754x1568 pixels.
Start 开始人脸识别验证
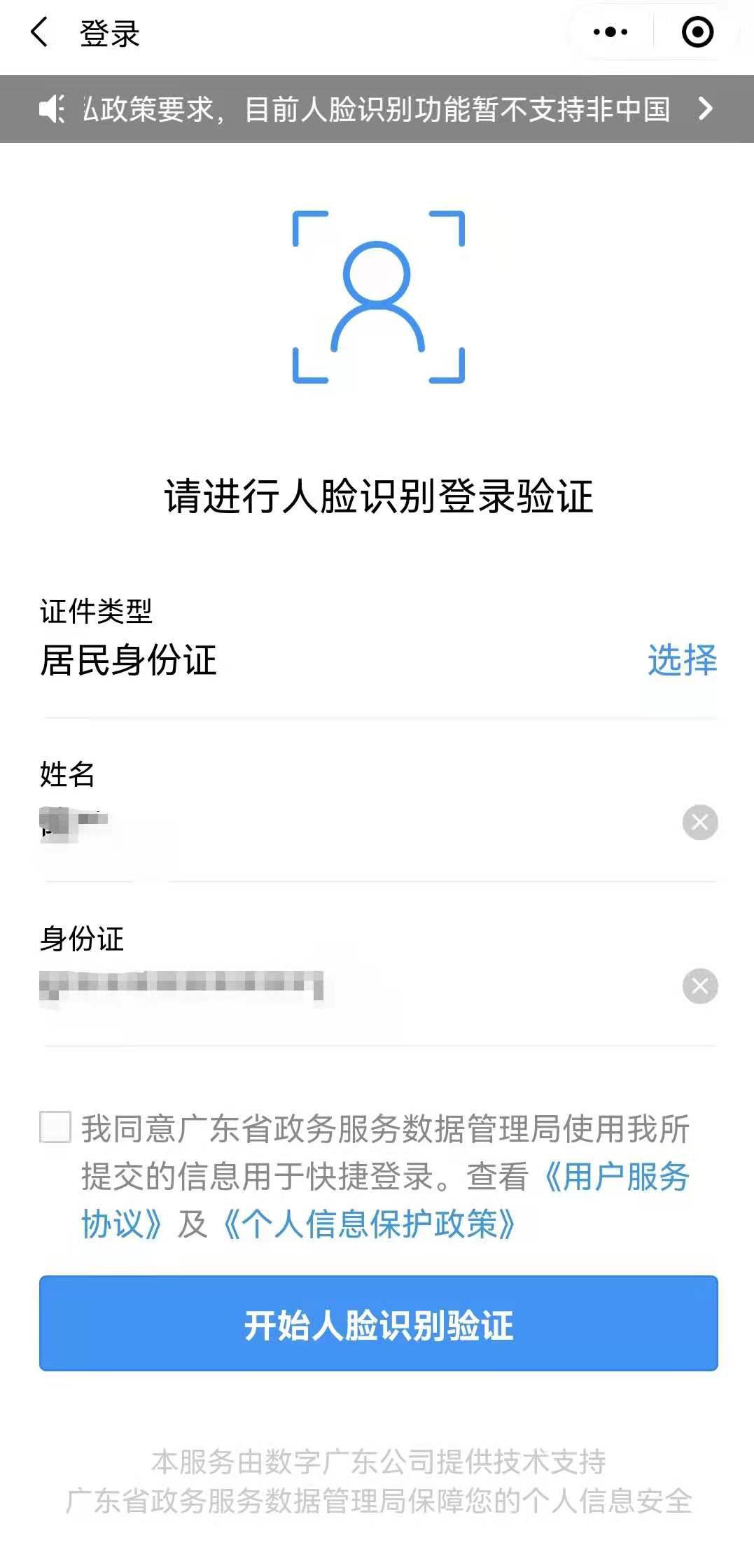tap(378, 1324)
